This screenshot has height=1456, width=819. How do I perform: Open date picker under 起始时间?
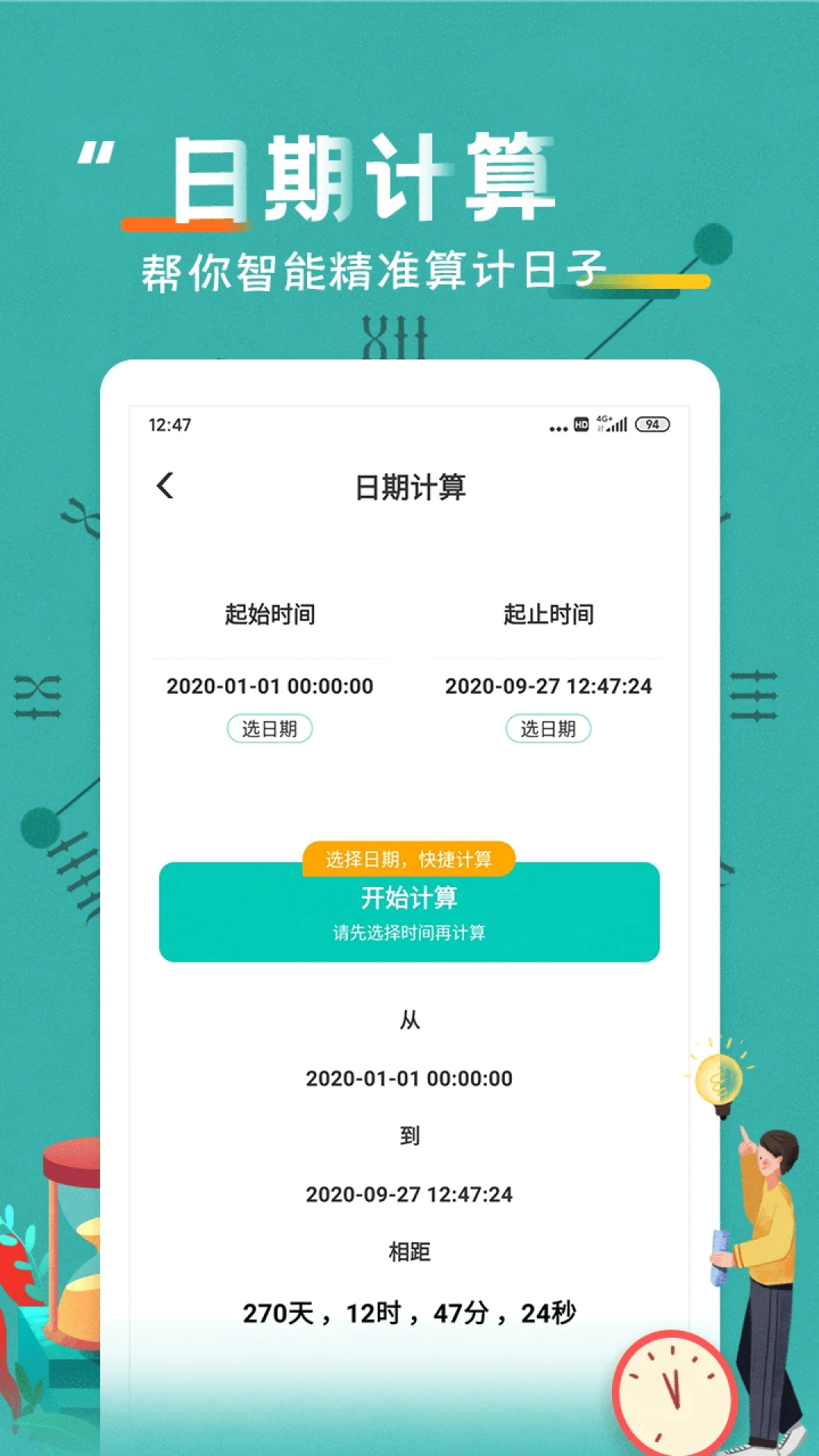tap(271, 727)
